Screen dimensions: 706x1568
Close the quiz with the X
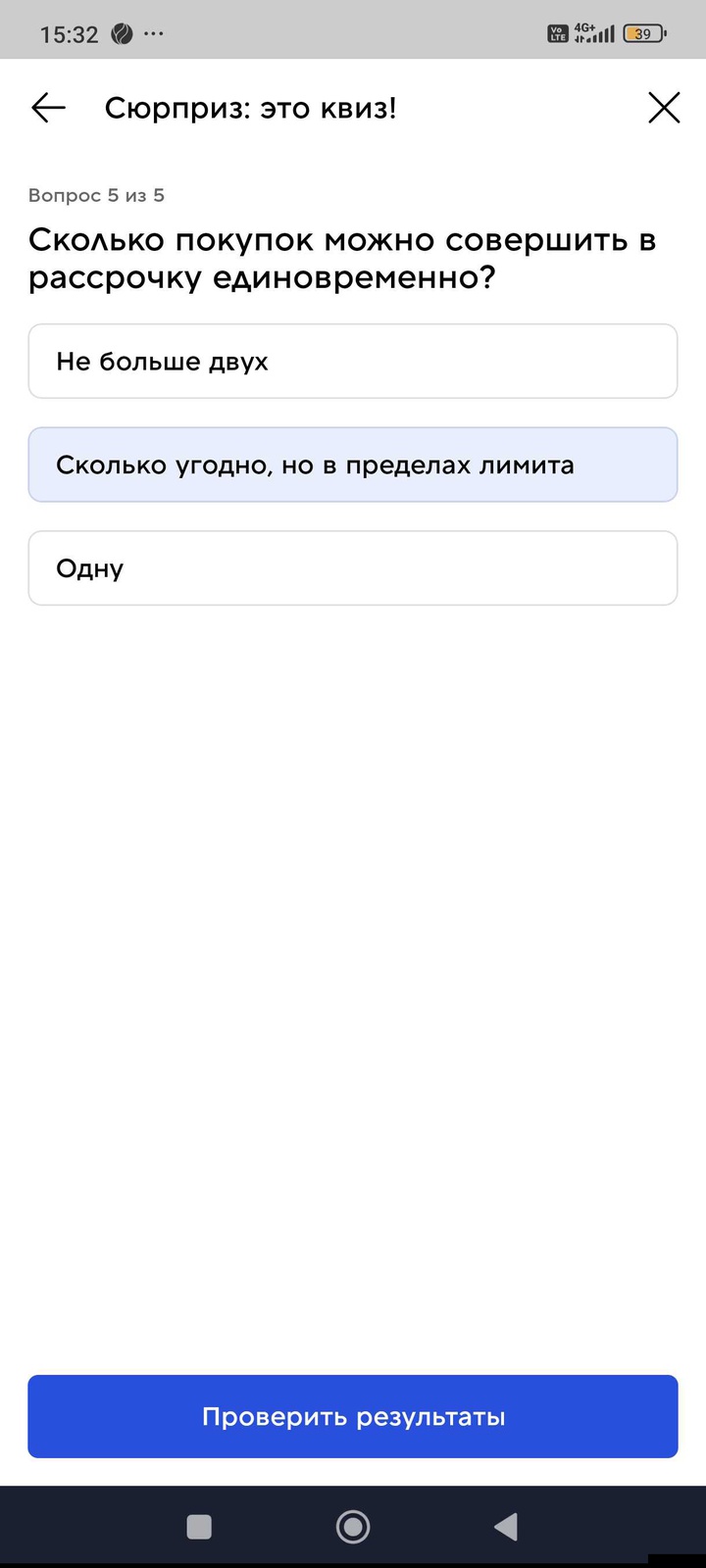click(664, 108)
